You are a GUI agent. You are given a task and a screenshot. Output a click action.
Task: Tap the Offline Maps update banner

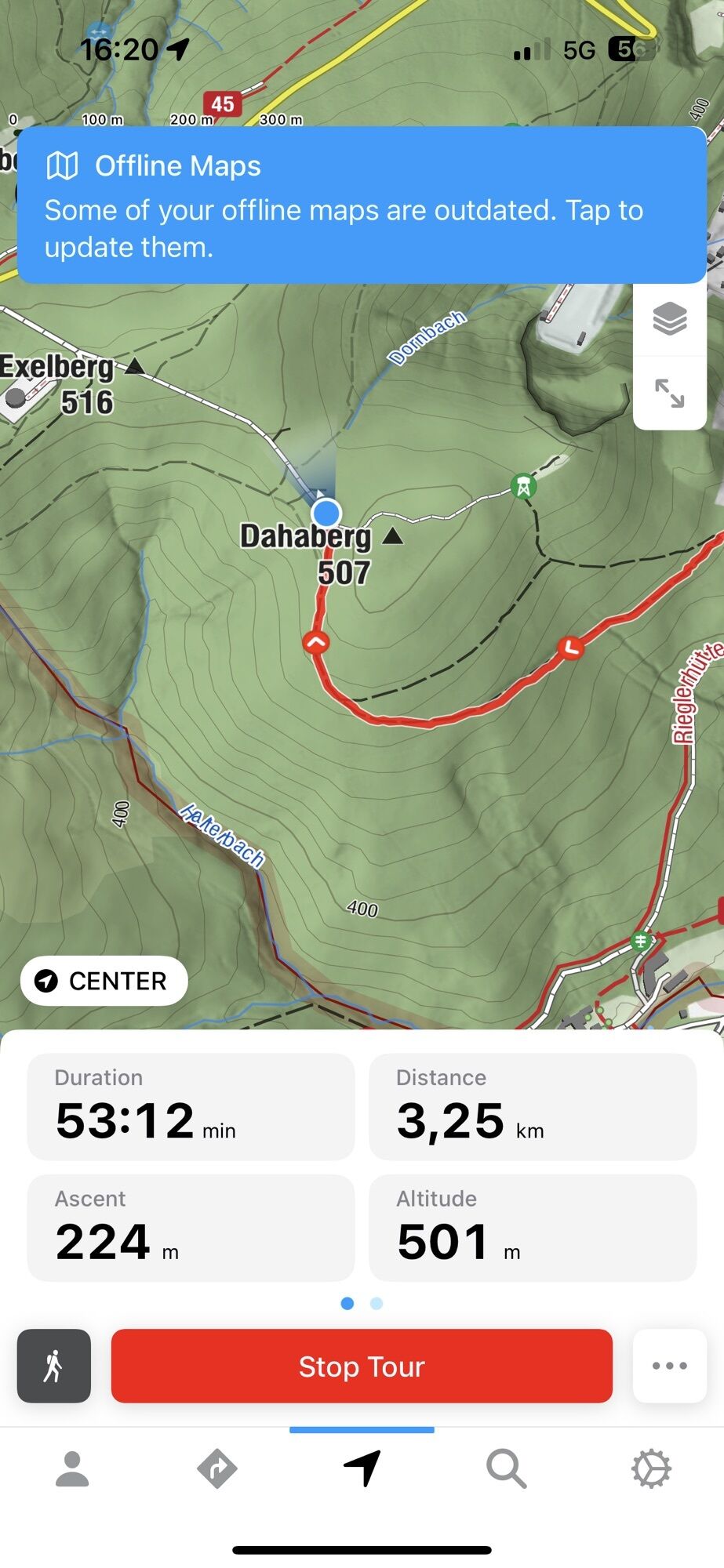point(361,205)
